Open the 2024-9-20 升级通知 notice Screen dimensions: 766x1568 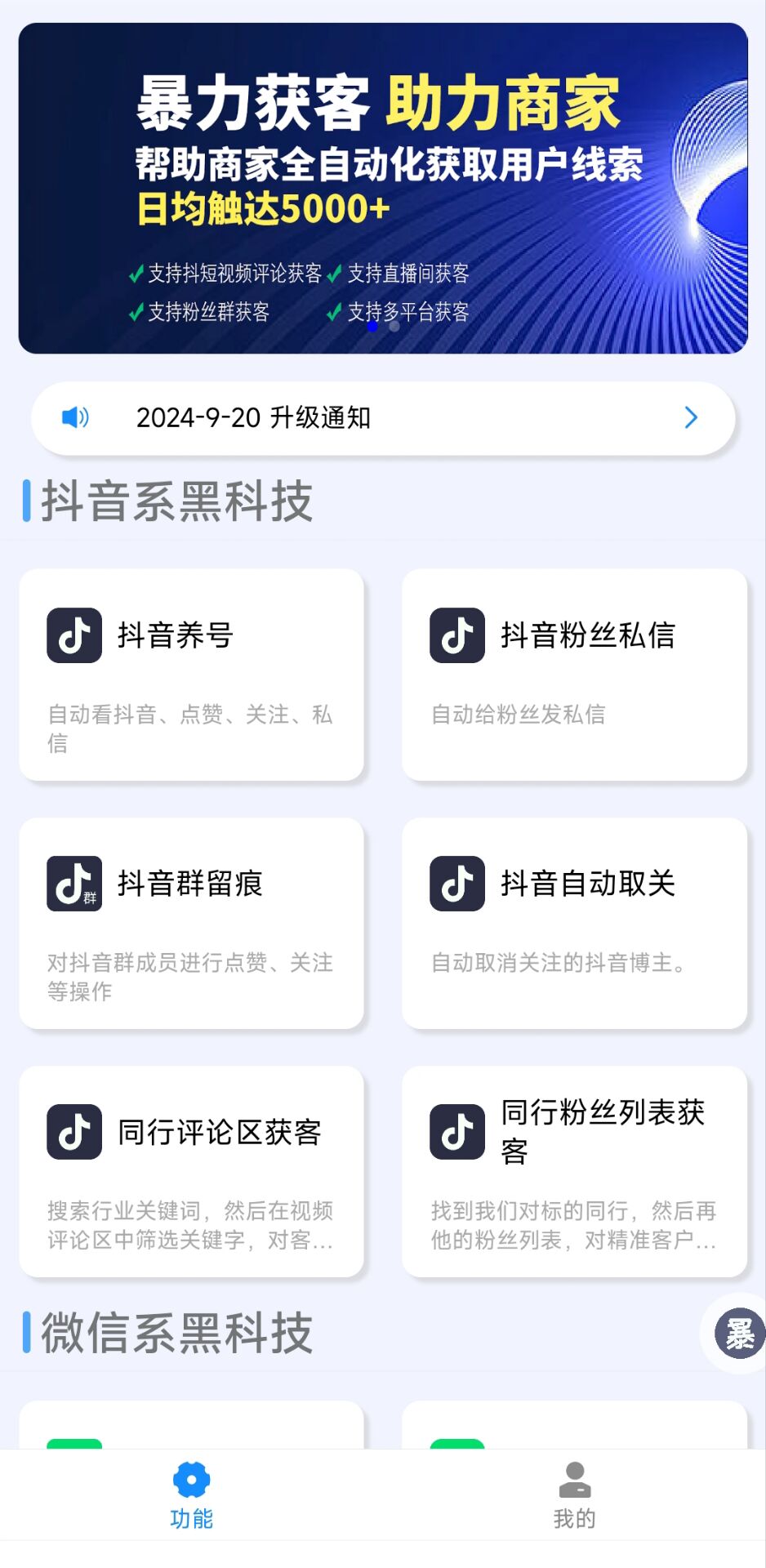(383, 418)
